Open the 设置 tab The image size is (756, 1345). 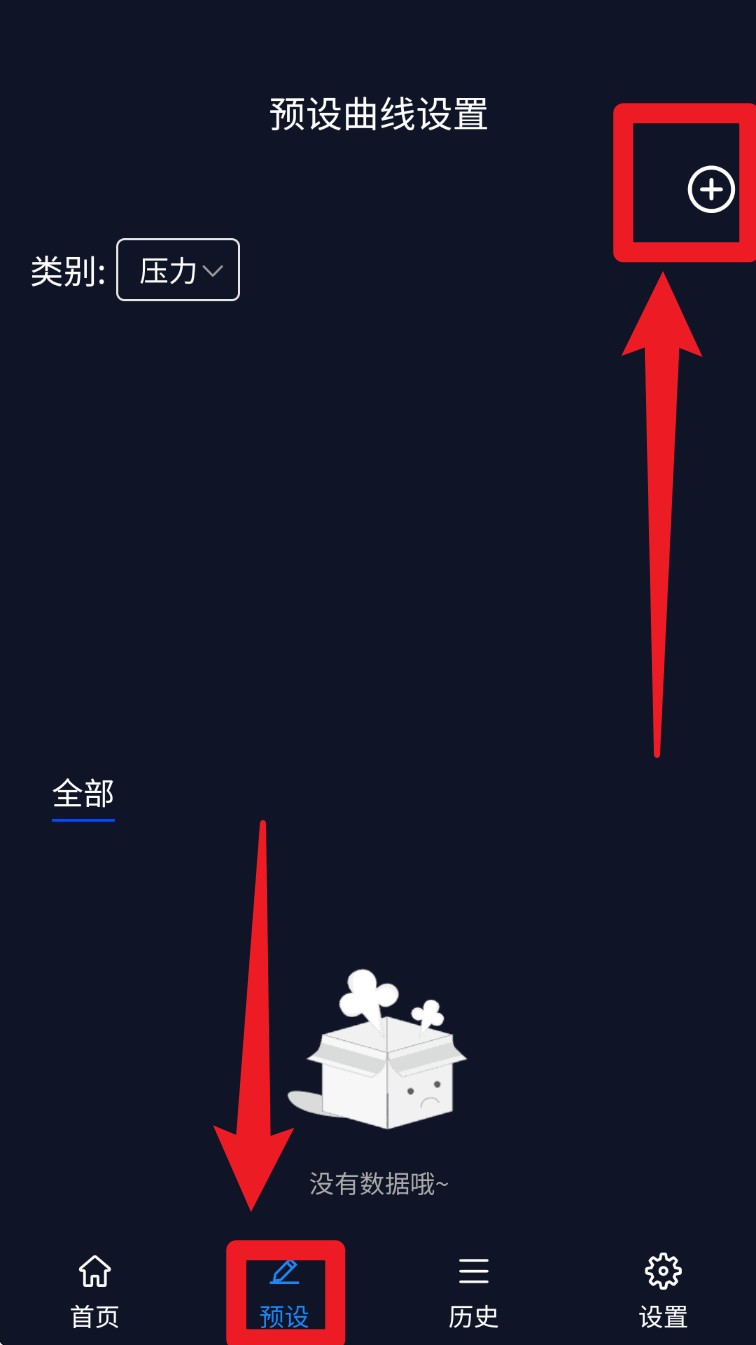point(663,1291)
